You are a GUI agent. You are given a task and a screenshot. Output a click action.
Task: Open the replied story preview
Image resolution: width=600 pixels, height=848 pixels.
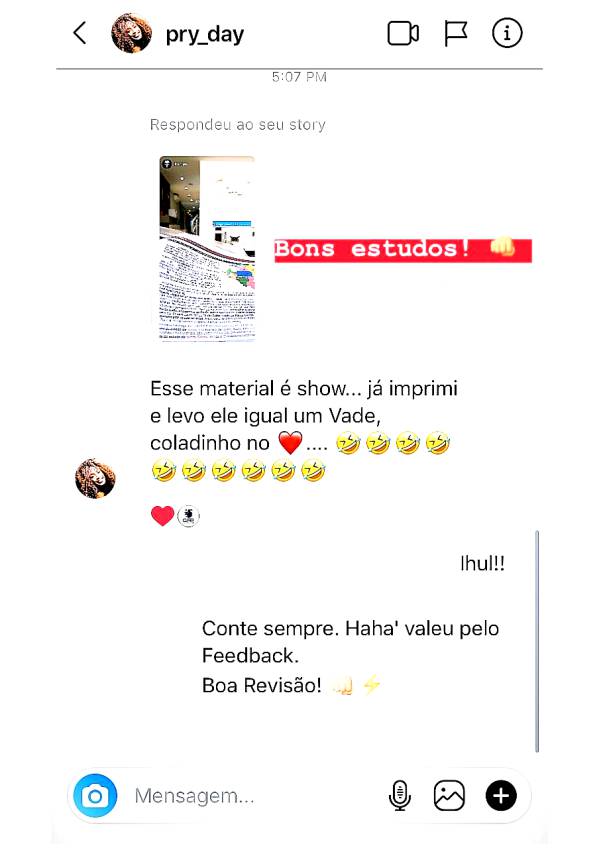coord(207,249)
